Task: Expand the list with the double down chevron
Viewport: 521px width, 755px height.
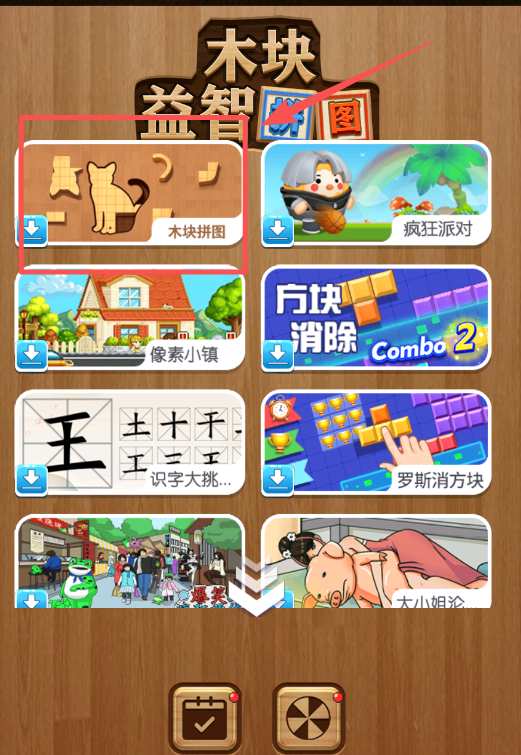Action: click(257, 590)
